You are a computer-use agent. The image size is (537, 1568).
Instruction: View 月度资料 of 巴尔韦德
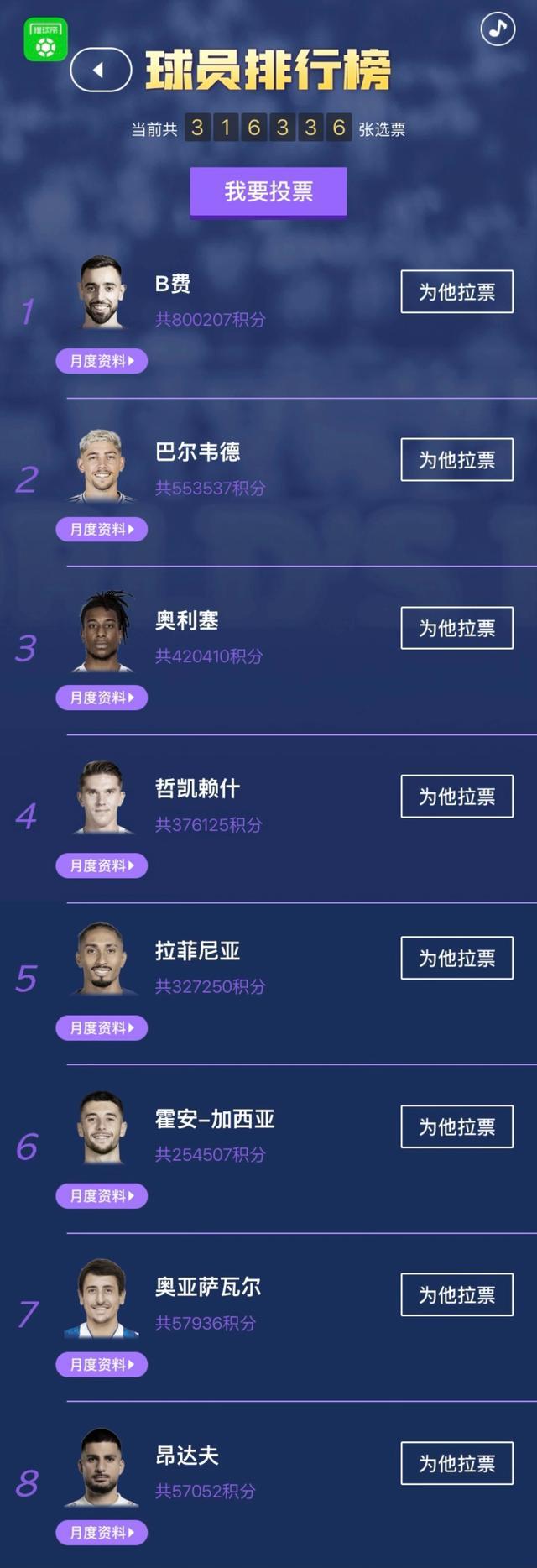click(x=102, y=529)
